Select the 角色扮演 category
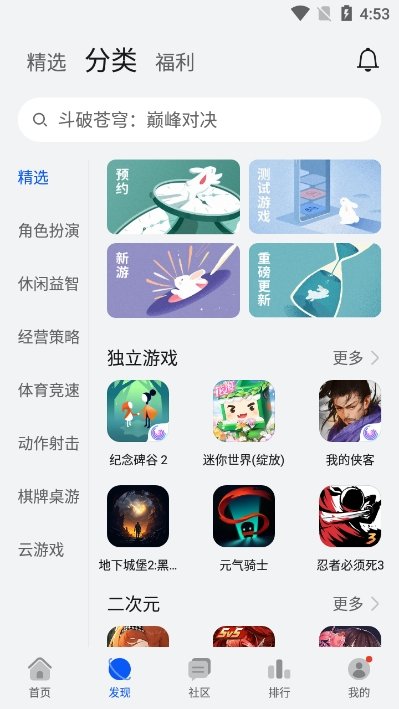This screenshot has height=709, width=399. pyautogui.click(x=48, y=230)
